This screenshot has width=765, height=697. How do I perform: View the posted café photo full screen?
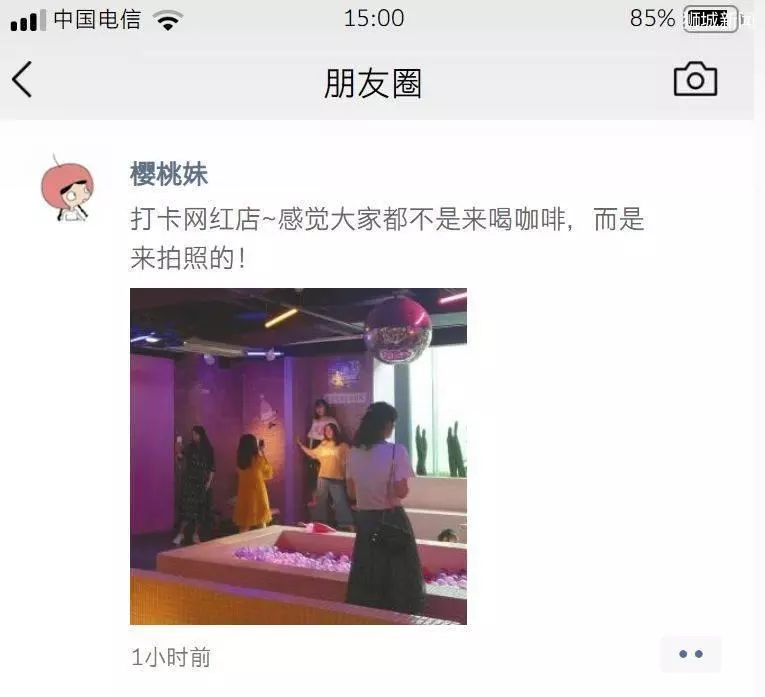tap(298, 456)
